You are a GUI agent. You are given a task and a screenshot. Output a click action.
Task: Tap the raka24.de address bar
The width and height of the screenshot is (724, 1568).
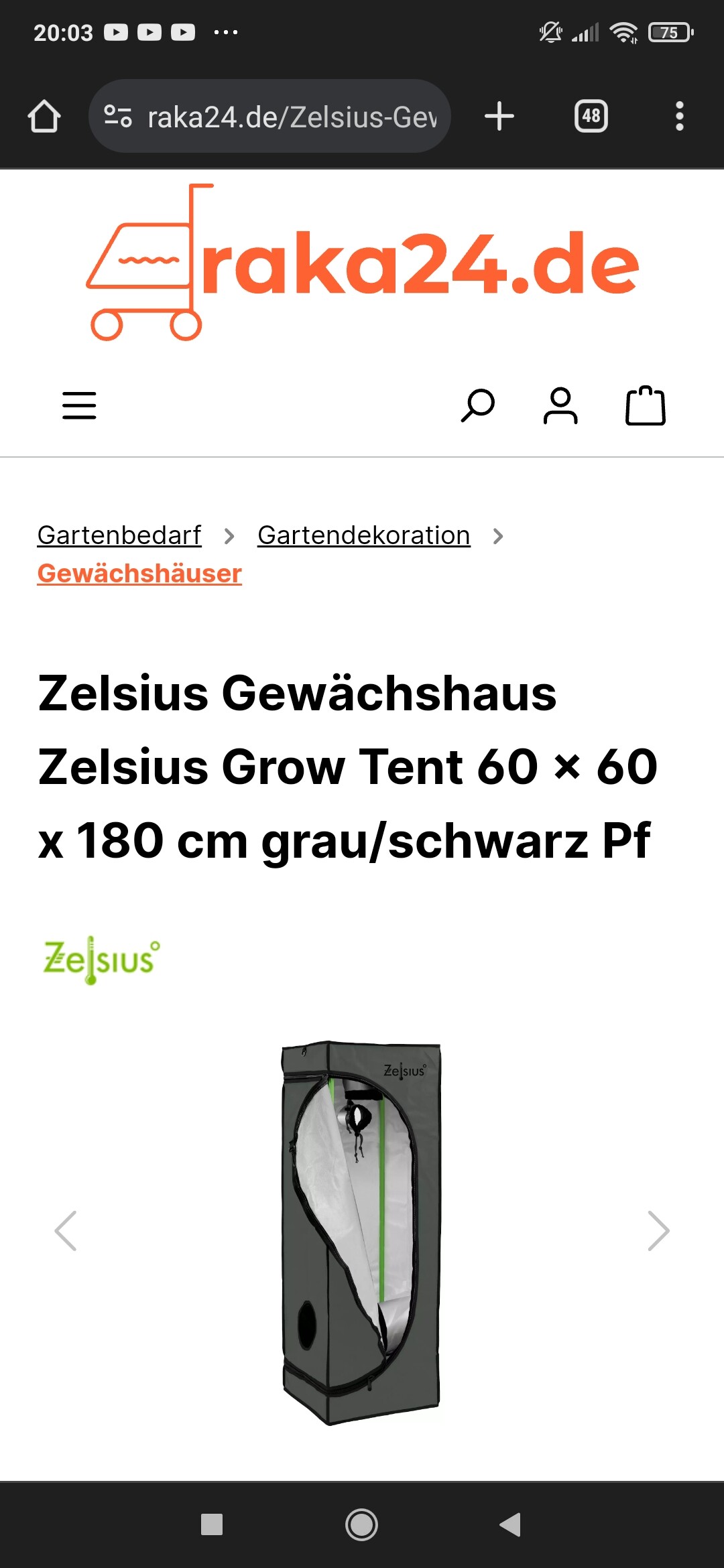(x=269, y=117)
